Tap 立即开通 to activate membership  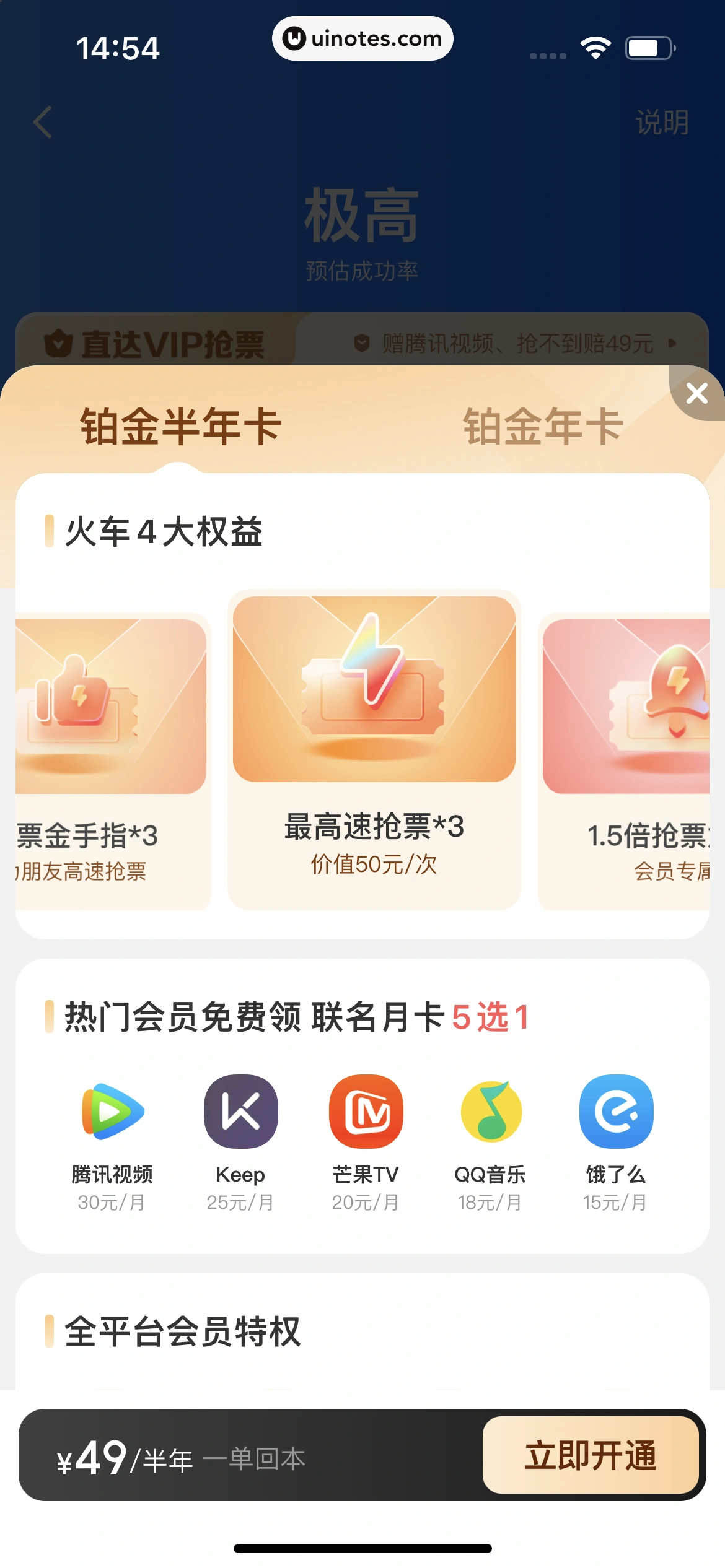pyautogui.click(x=591, y=1455)
